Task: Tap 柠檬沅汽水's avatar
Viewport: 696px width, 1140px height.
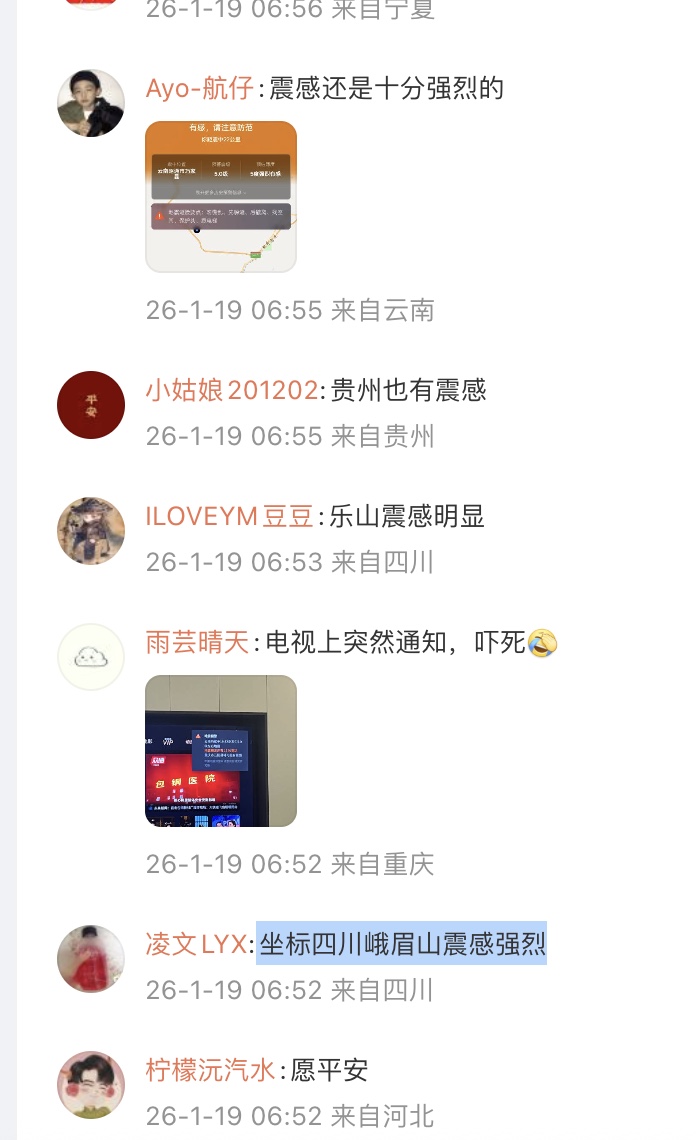Action: click(91, 1085)
